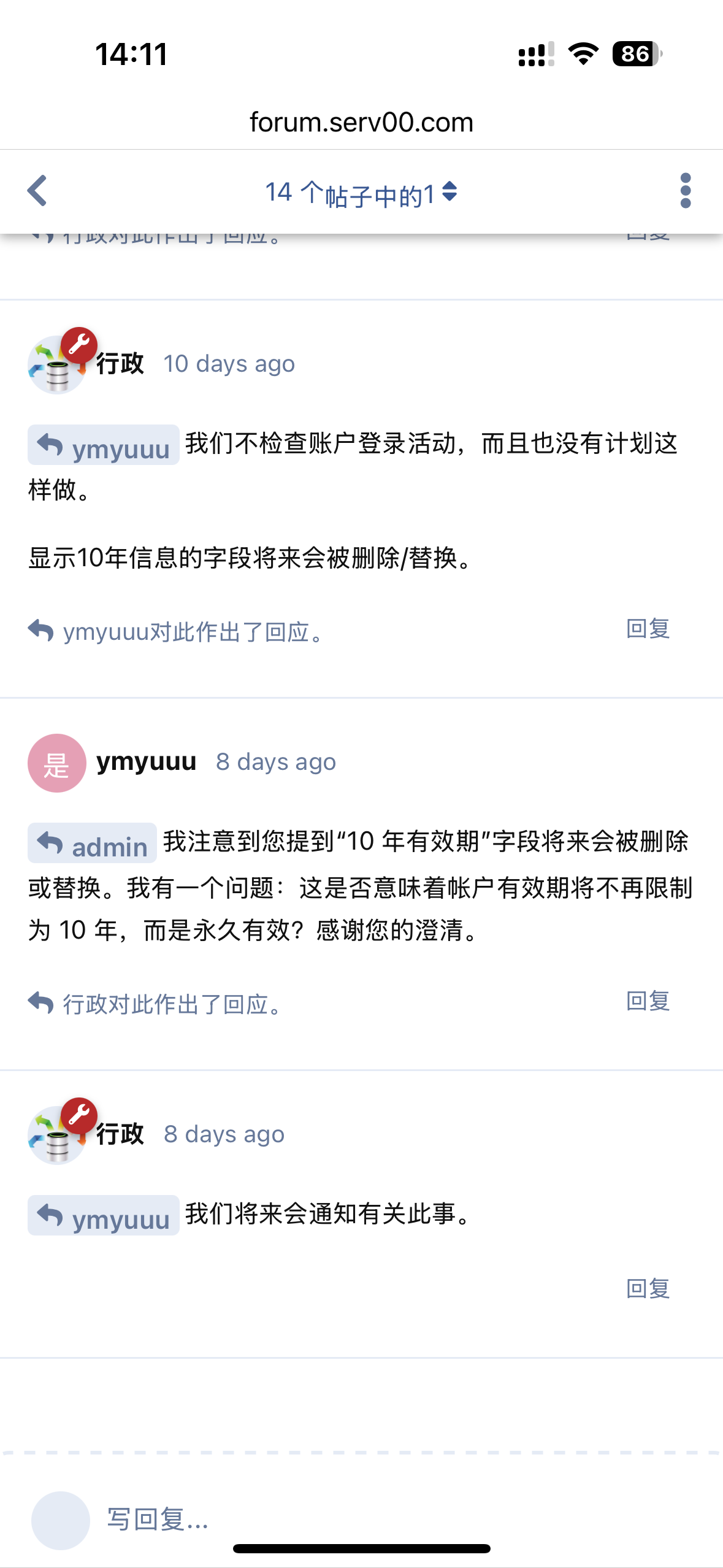Tap the '写回复...' reply composer field
The width and height of the screenshot is (723, 1568).
[158, 1520]
